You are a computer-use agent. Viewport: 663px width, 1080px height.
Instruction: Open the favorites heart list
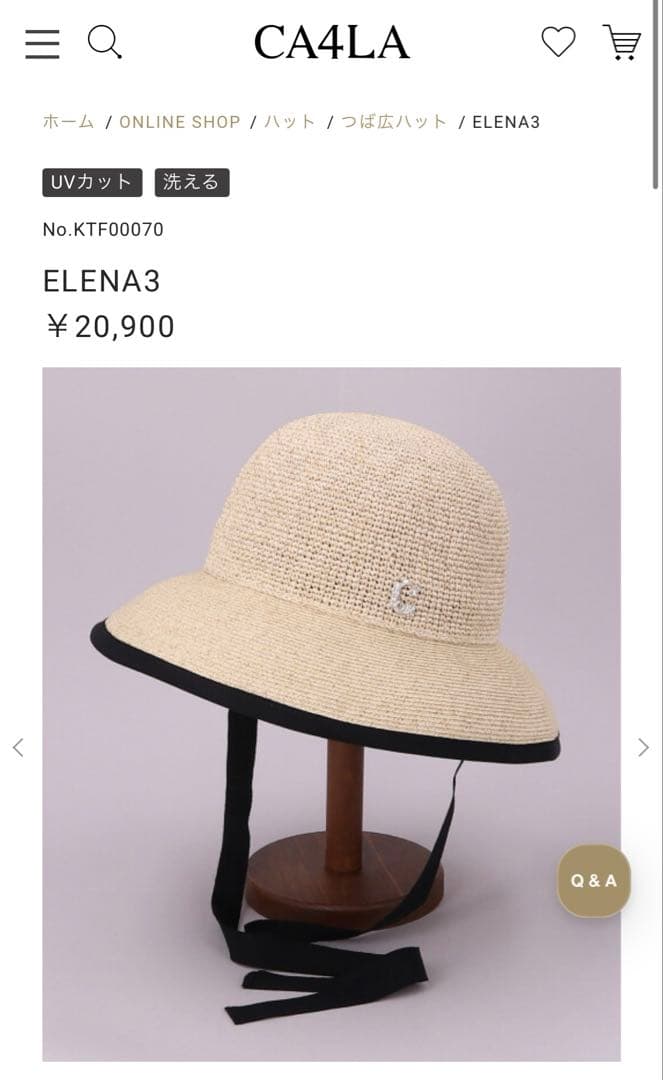tap(558, 42)
